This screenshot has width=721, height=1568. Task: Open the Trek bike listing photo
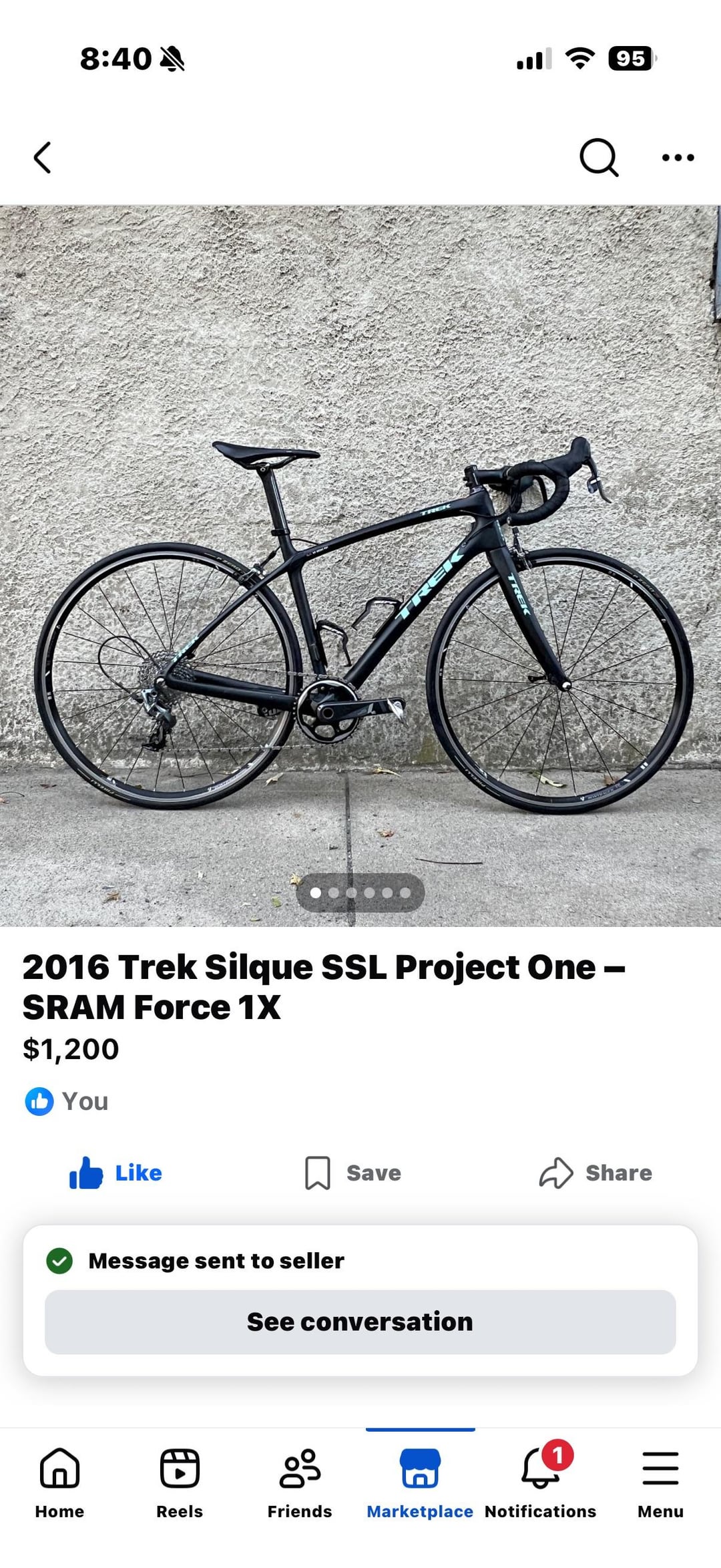[x=360, y=565]
